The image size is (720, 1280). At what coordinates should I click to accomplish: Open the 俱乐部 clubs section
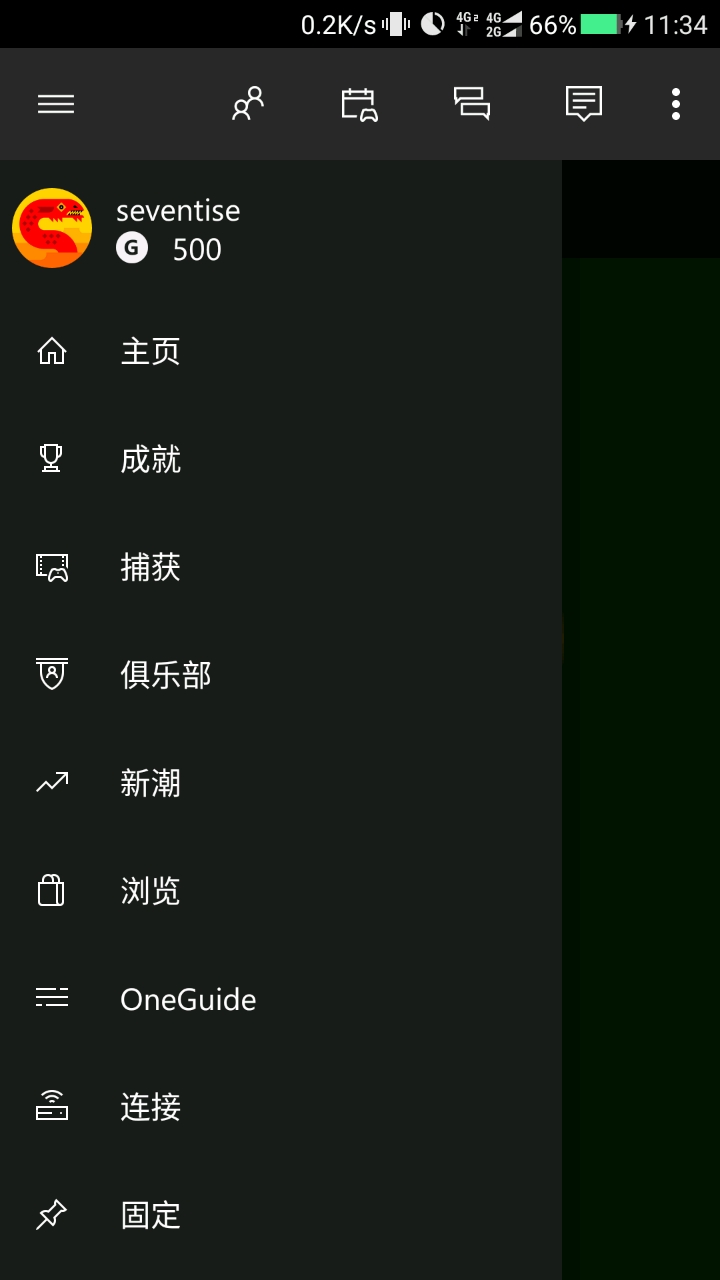(165, 676)
